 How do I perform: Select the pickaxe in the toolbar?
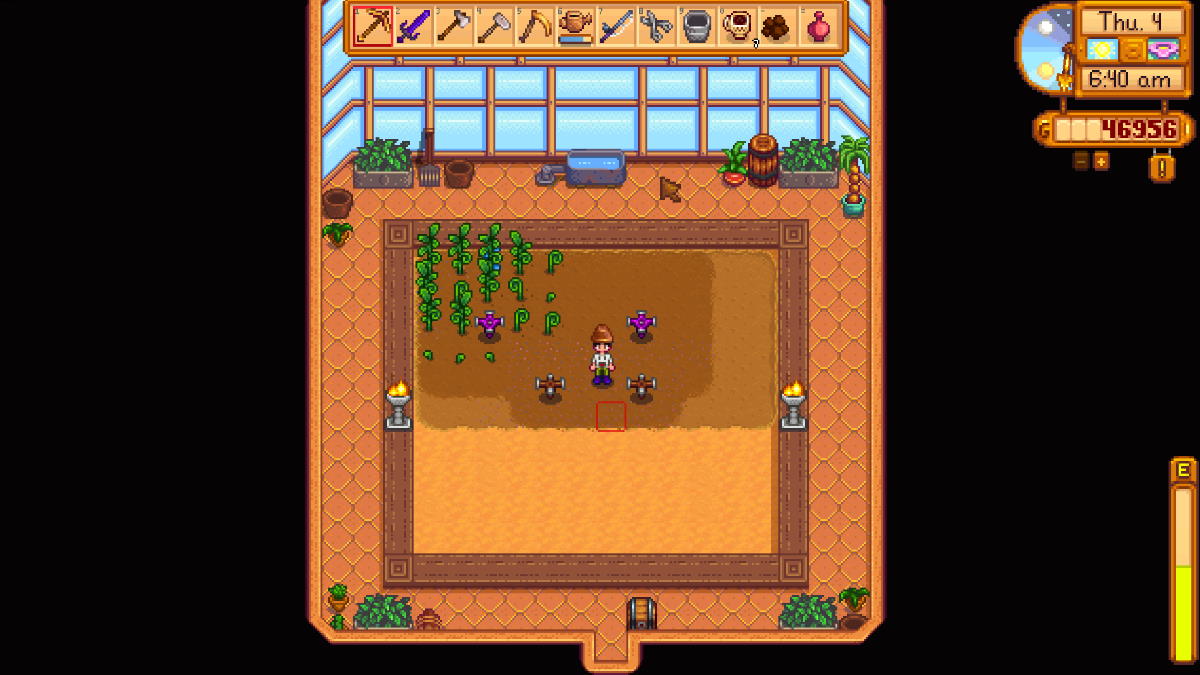click(373, 27)
